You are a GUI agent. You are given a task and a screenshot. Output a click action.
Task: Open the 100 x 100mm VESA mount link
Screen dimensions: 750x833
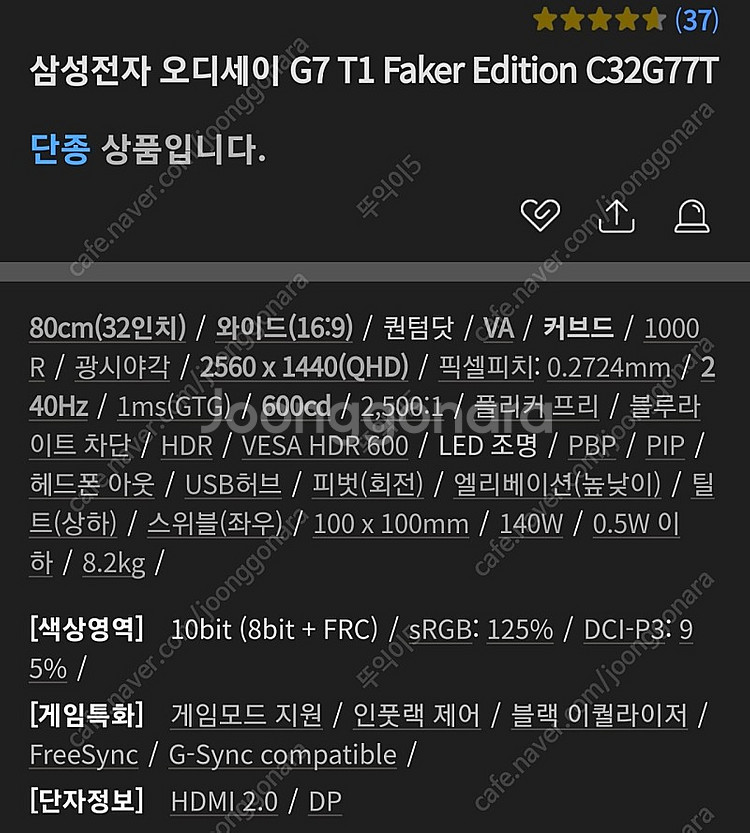[x=391, y=523]
